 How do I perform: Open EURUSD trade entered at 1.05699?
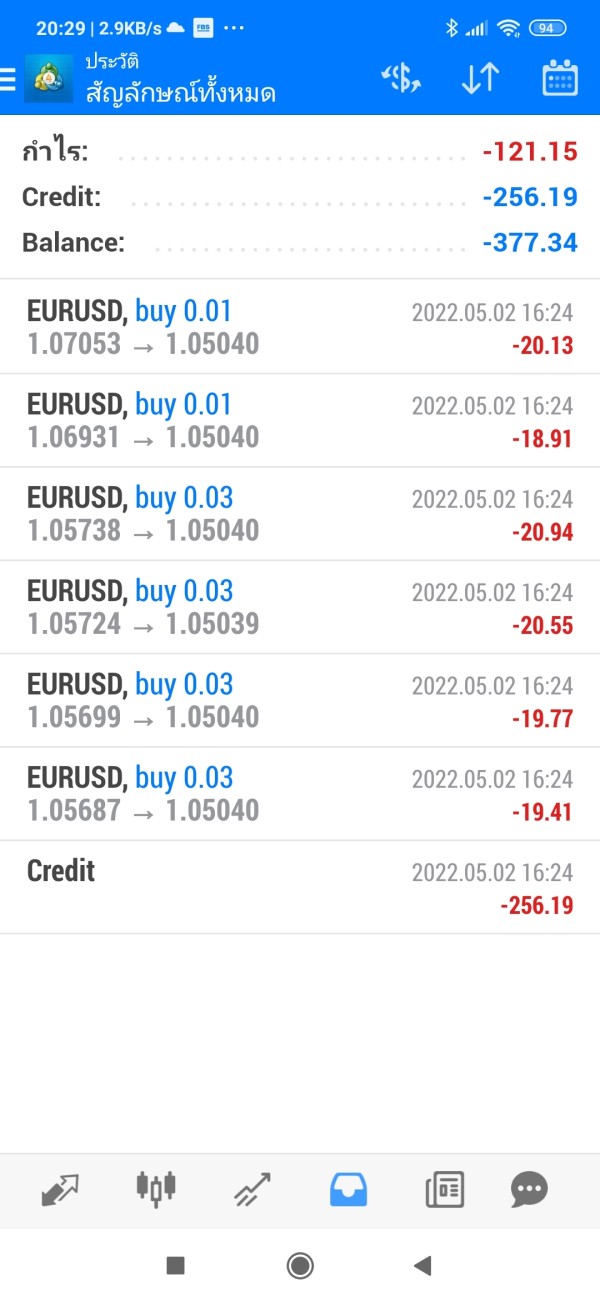click(x=300, y=700)
